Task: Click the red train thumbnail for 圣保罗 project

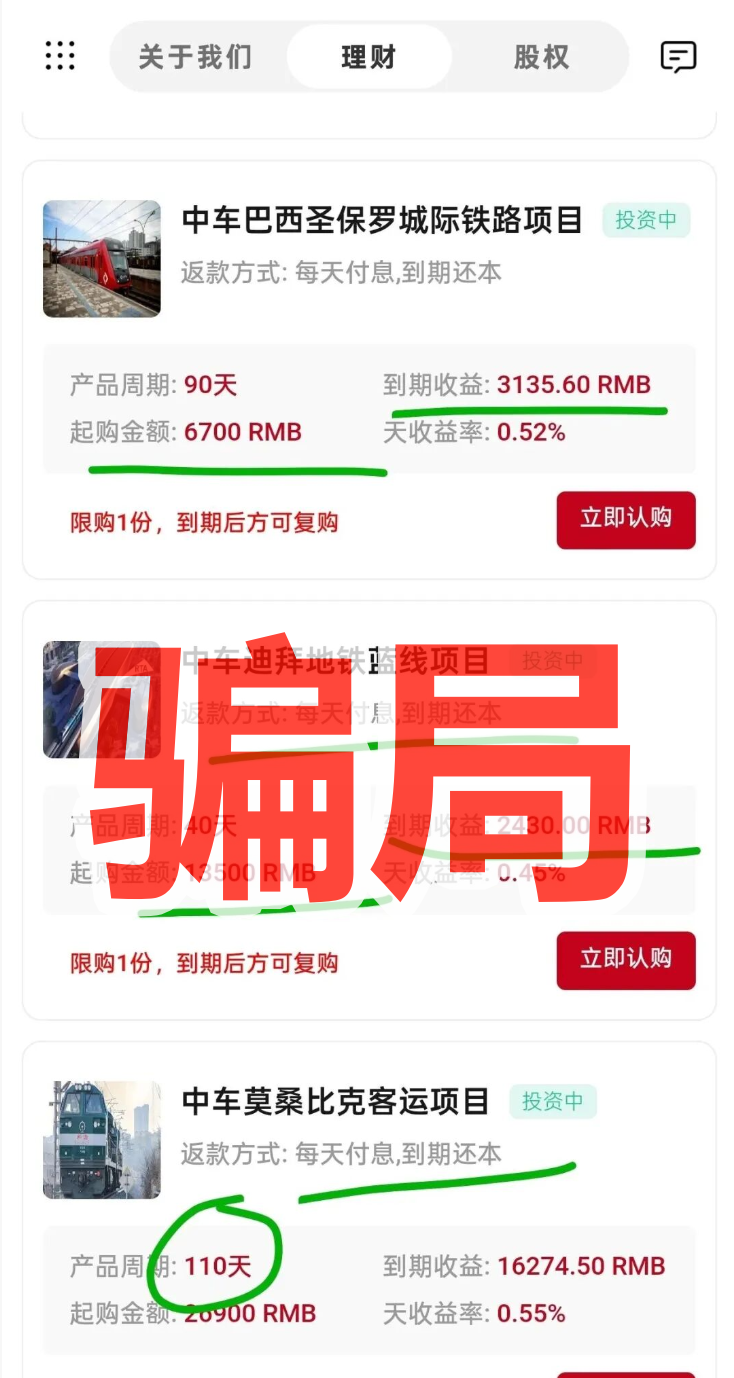Action: click(101, 259)
